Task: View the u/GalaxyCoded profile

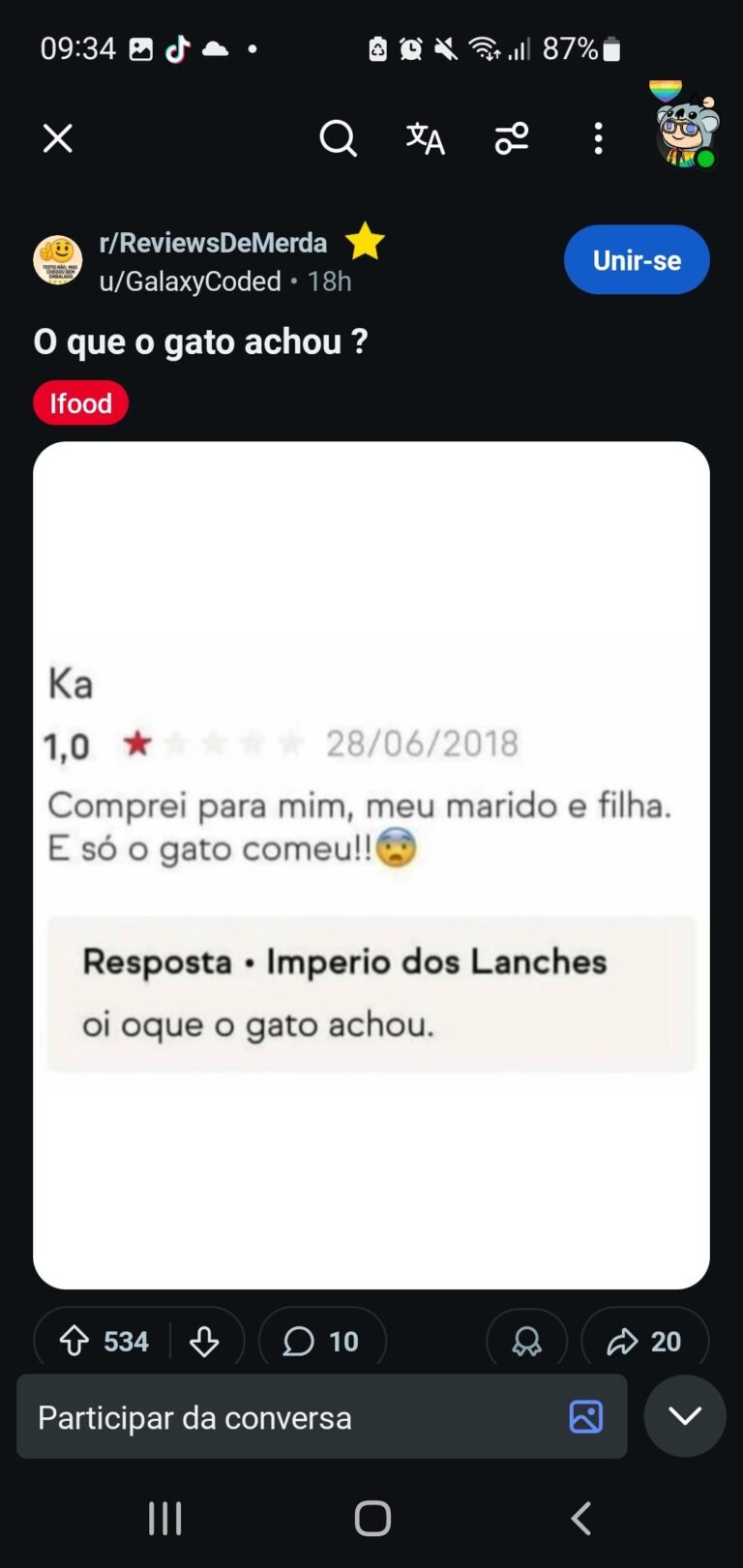Action: pos(190,281)
